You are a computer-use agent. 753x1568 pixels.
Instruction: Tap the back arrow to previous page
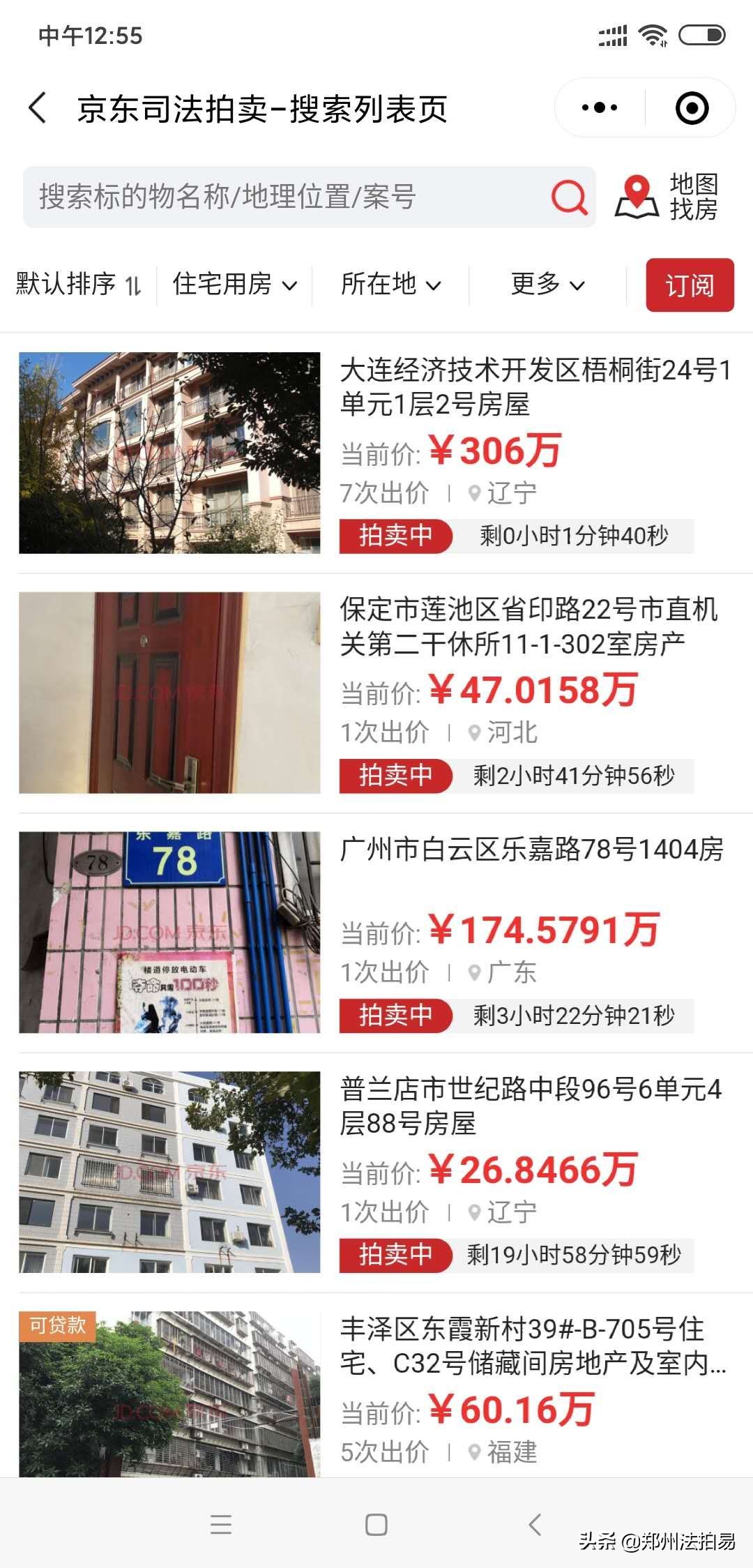[x=40, y=108]
